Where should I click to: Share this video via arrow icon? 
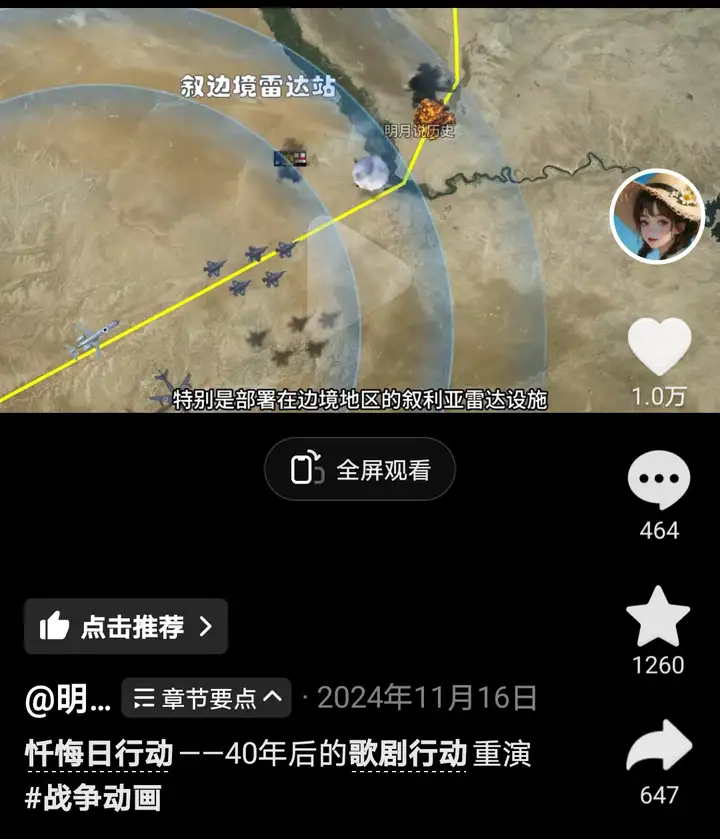click(659, 750)
